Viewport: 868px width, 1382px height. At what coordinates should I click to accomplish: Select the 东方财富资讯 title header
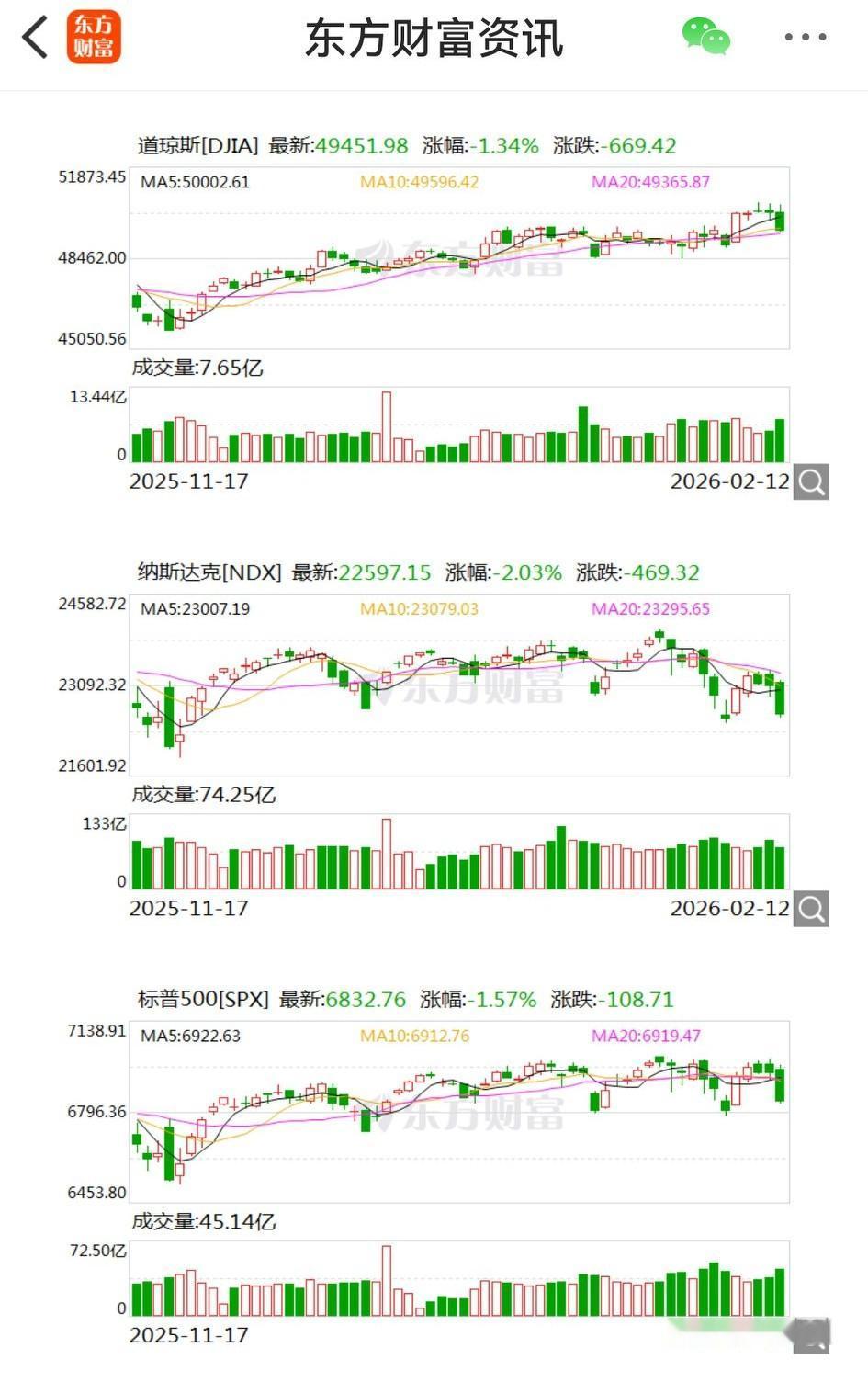[434, 39]
